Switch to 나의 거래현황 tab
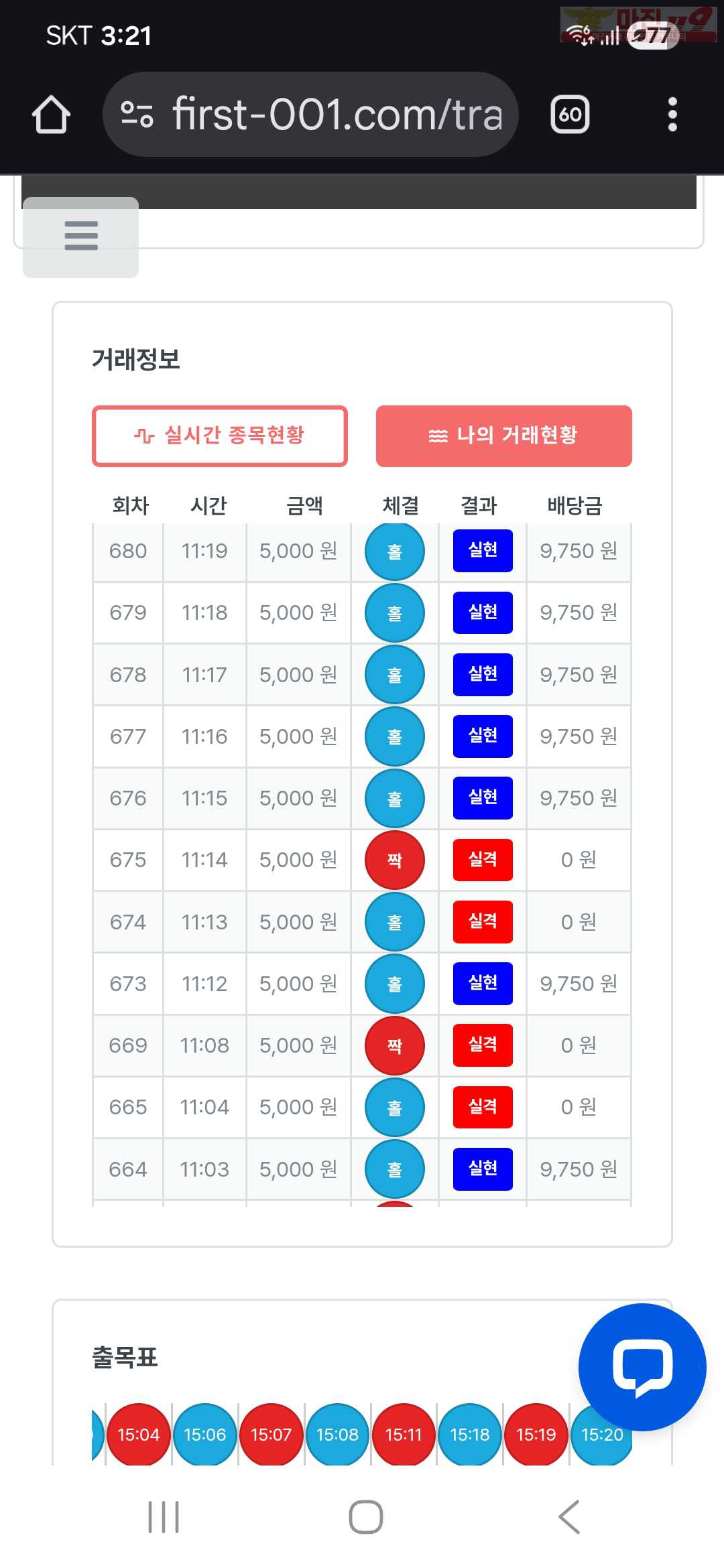The height and width of the screenshot is (1568, 724). click(x=503, y=436)
